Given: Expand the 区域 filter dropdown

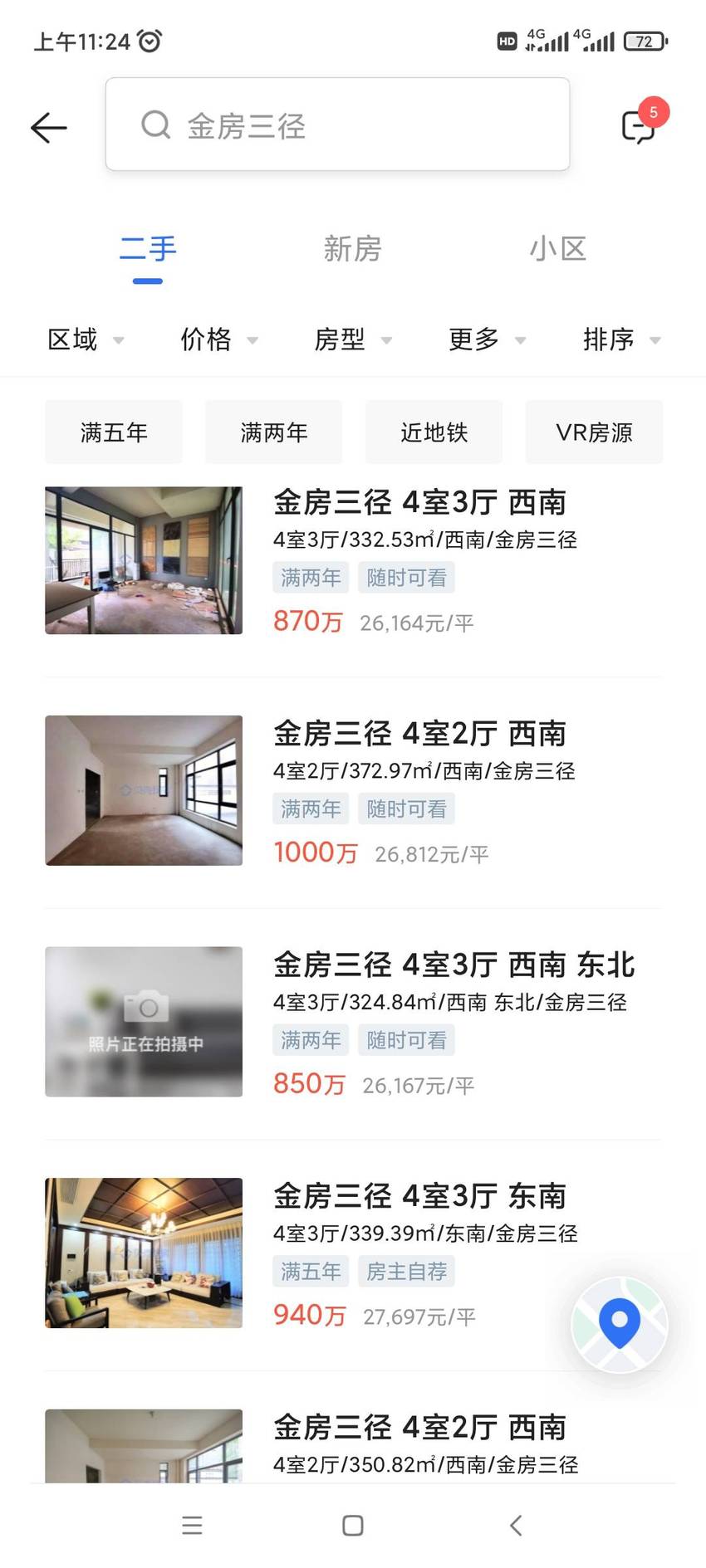Looking at the screenshot, I should click(x=86, y=339).
